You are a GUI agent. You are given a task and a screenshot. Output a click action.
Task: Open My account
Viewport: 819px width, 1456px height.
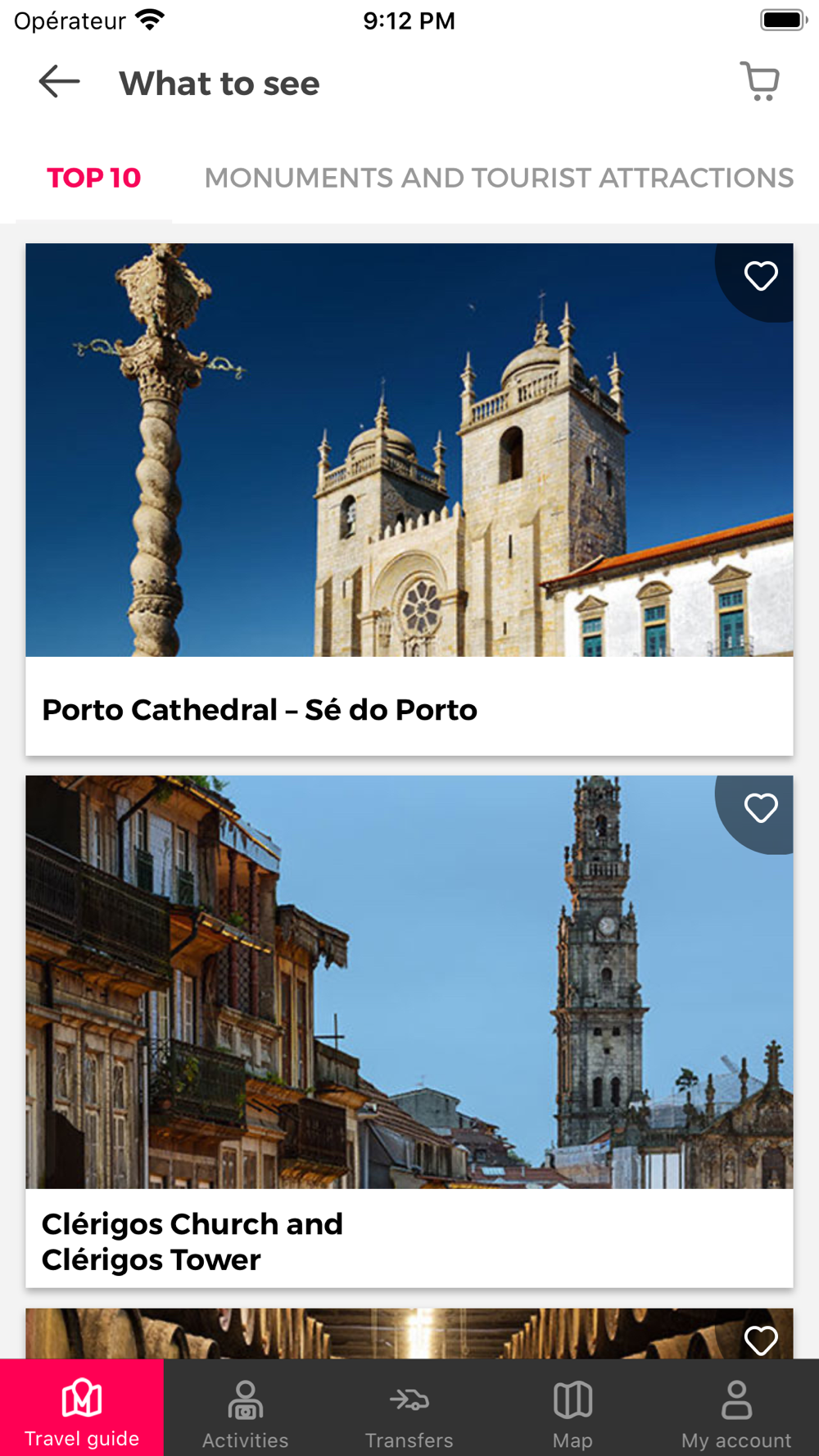[736, 1409]
